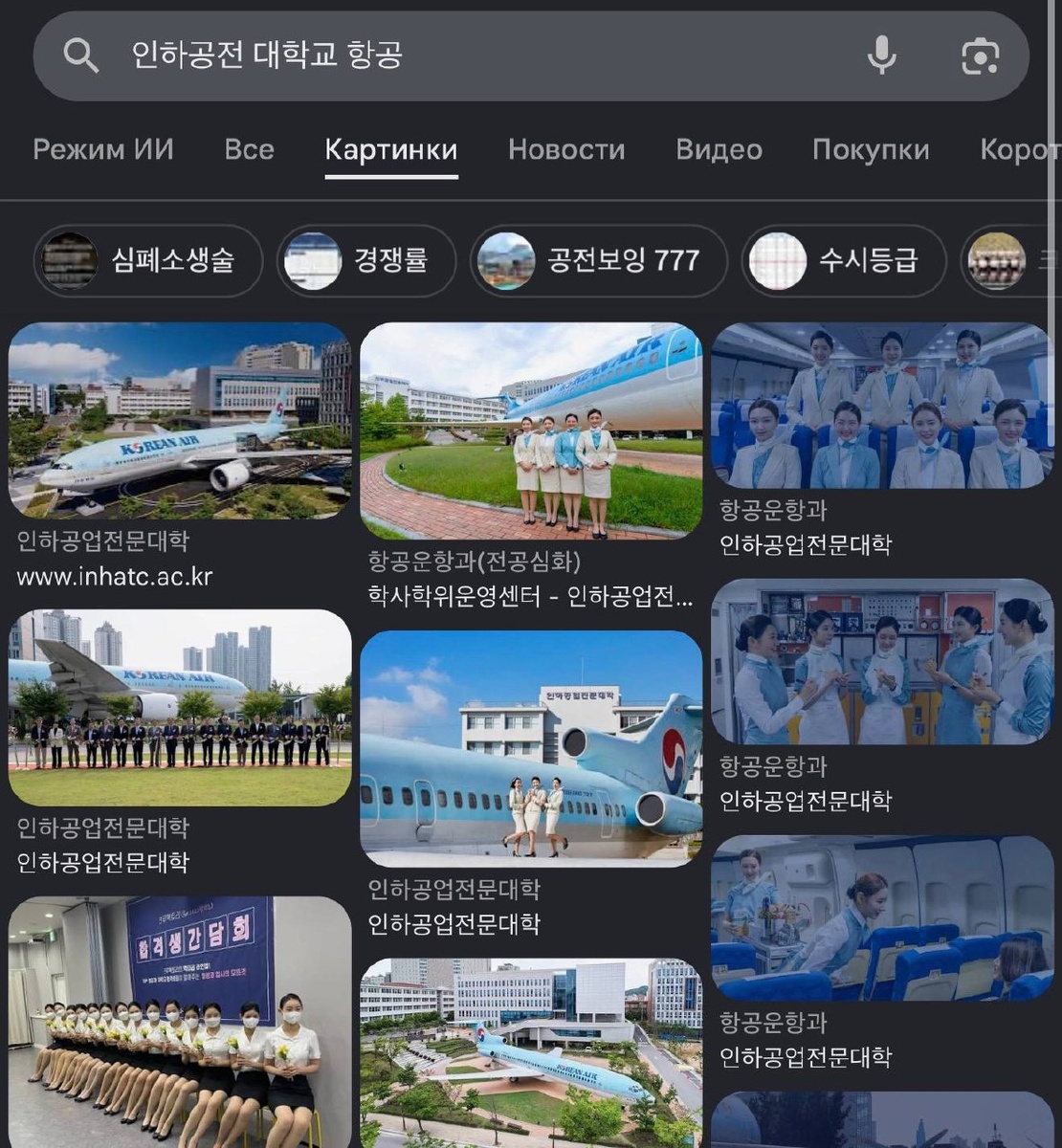This screenshot has height=1148, width=1062.
Task: Switch to the Режим ИИ tab
Action: click(103, 149)
